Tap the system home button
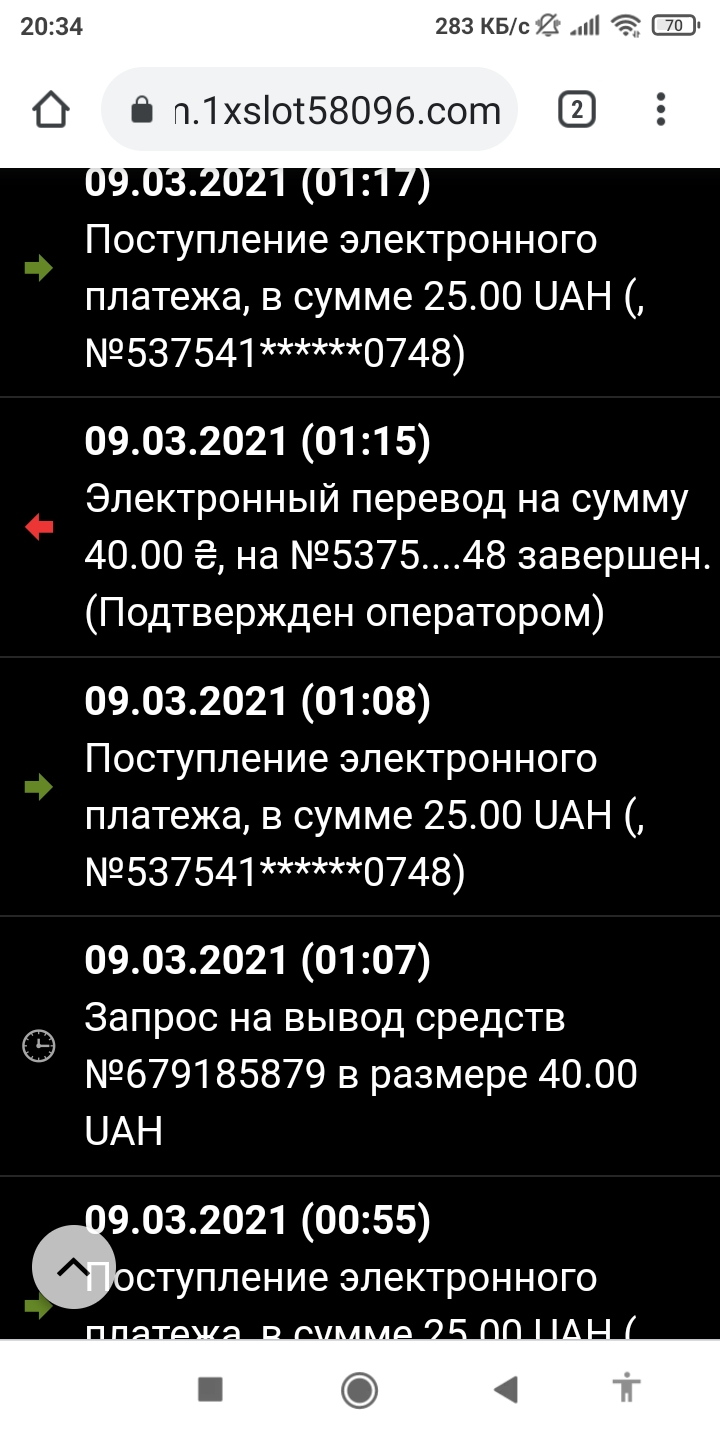This screenshot has height=1440, width=720. pos(359,1389)
